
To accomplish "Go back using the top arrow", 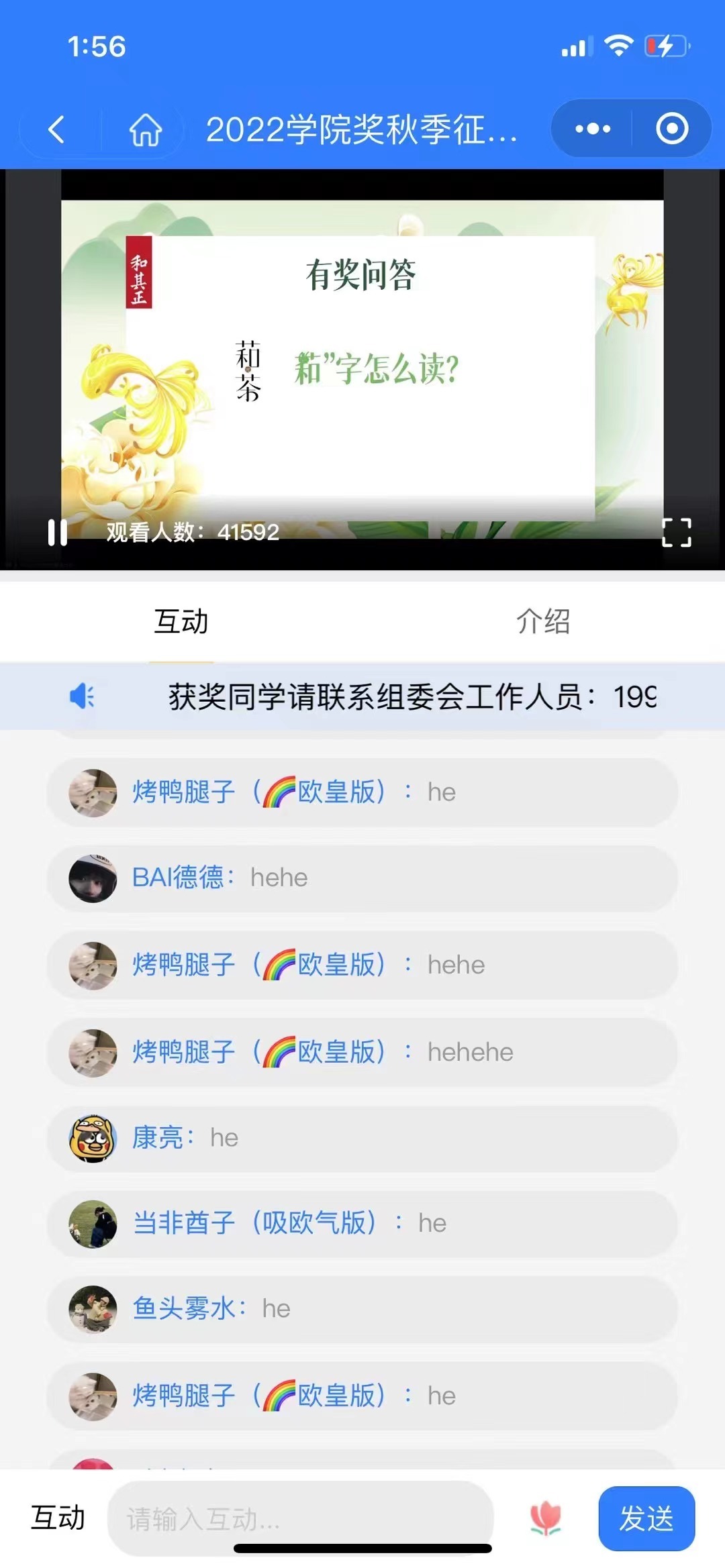I will coord(57,129).
